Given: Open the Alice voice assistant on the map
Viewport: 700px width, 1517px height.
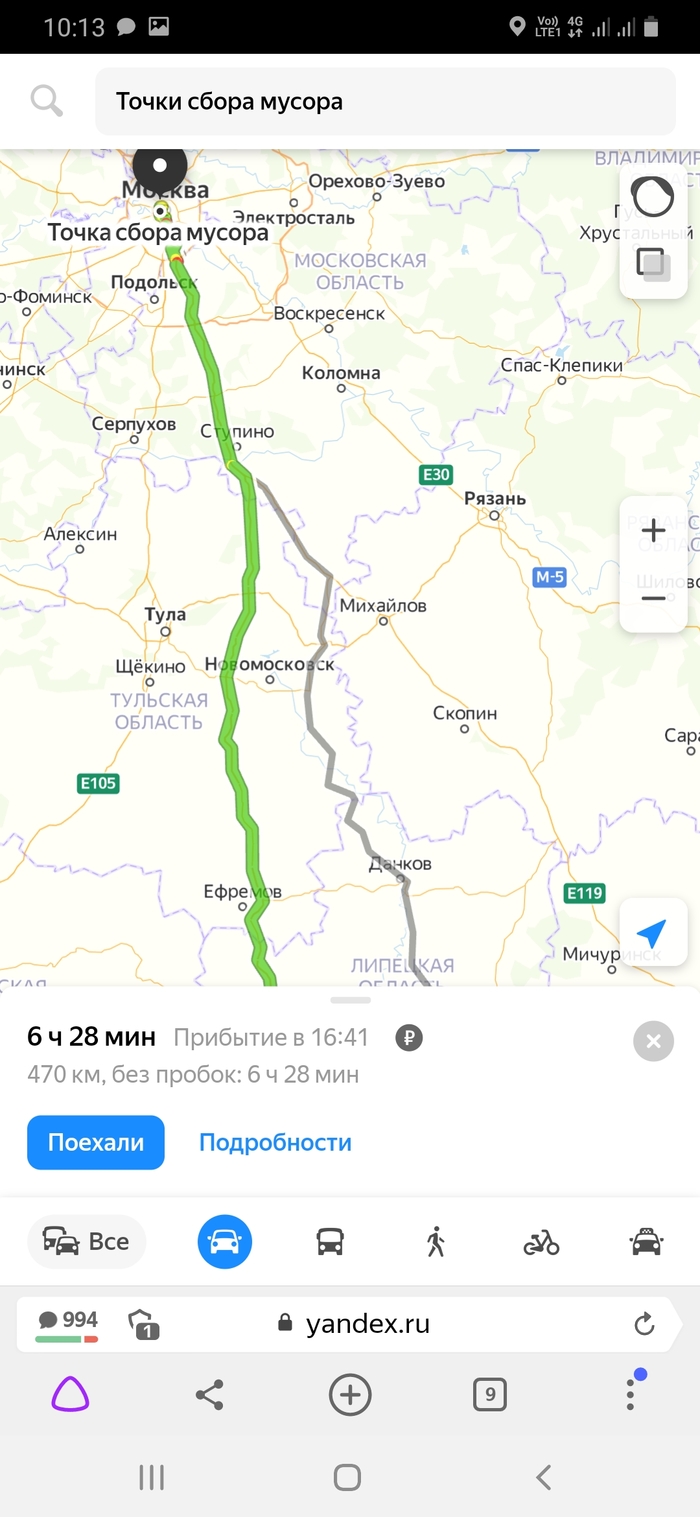Looking at the screenshot, I should click(x=653, y=196).
